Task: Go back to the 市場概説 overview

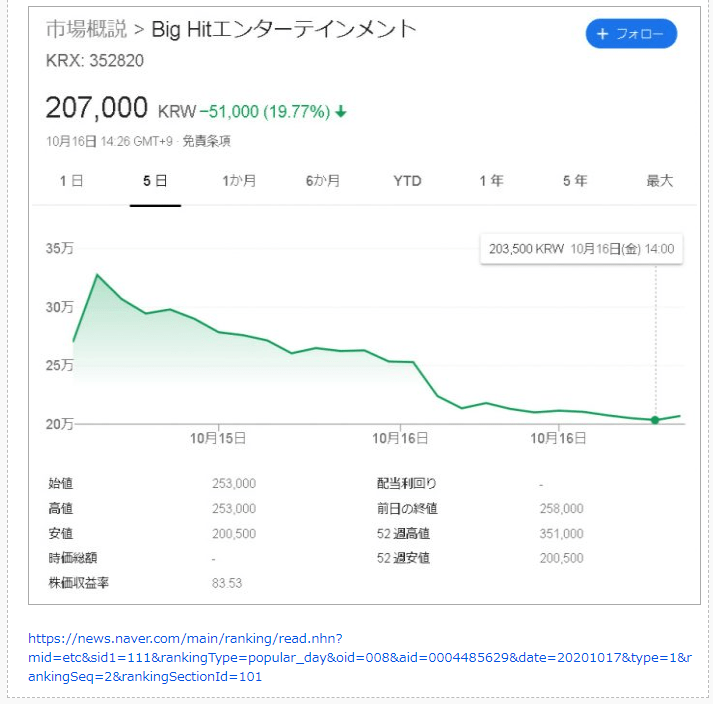Action: pos(86,29)
